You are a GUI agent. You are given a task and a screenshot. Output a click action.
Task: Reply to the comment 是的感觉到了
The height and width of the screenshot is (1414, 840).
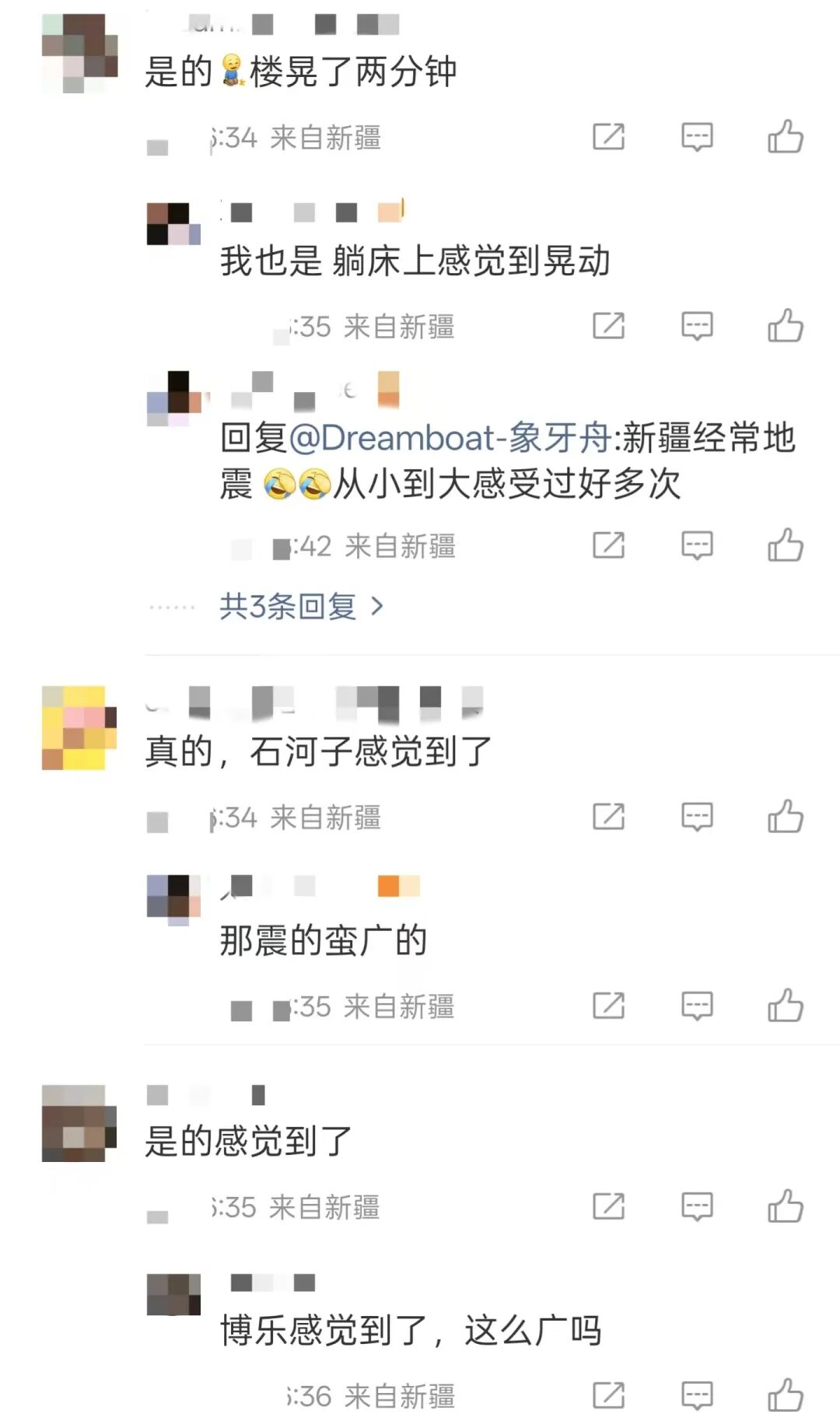pos(696,1206)
